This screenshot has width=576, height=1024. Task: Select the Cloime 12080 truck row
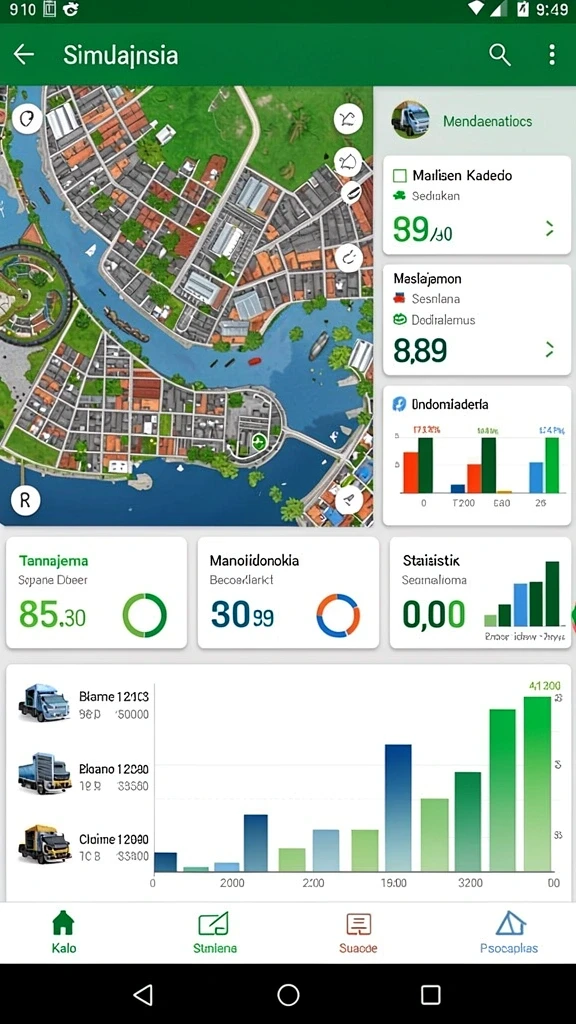click(x=85, y=846)
